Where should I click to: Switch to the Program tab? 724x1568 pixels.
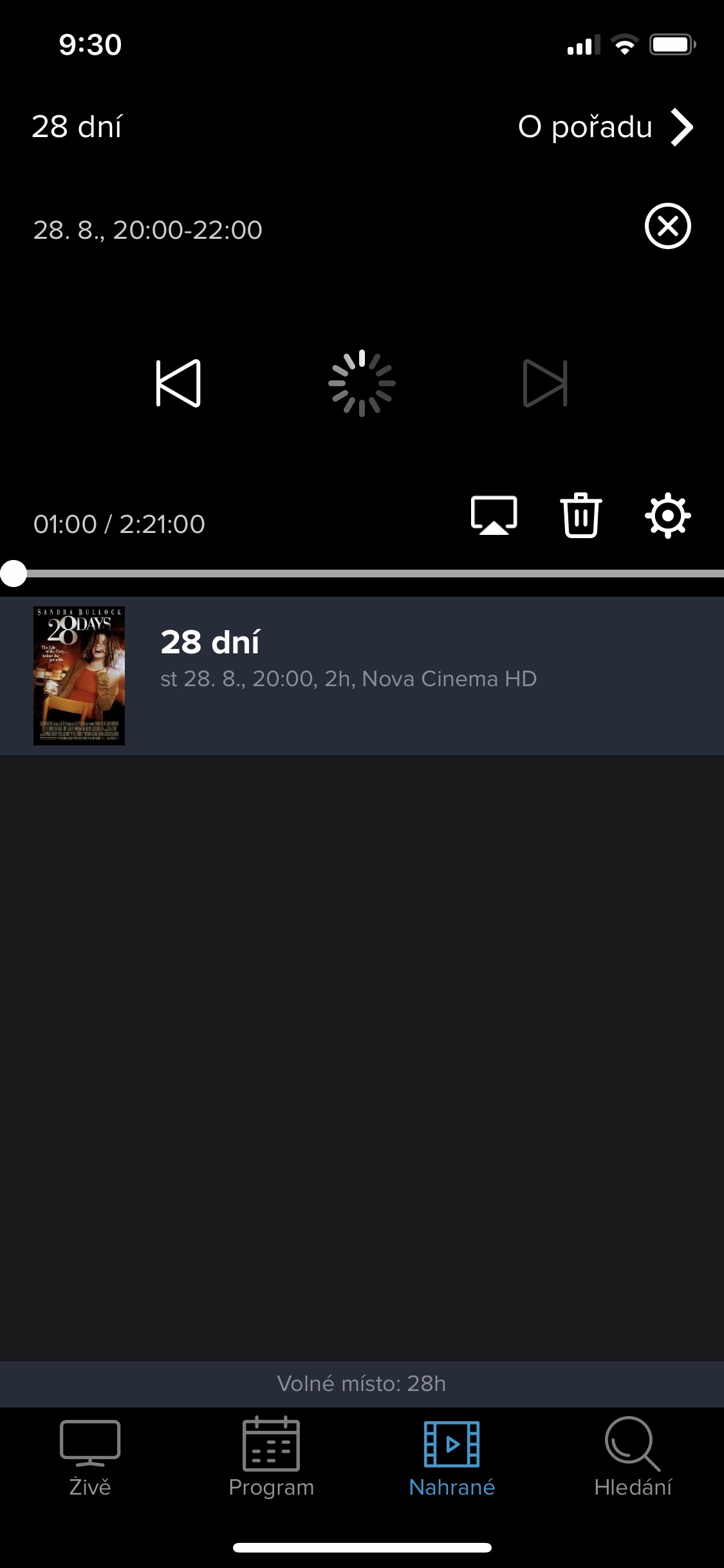click(x=271, y=1459)
